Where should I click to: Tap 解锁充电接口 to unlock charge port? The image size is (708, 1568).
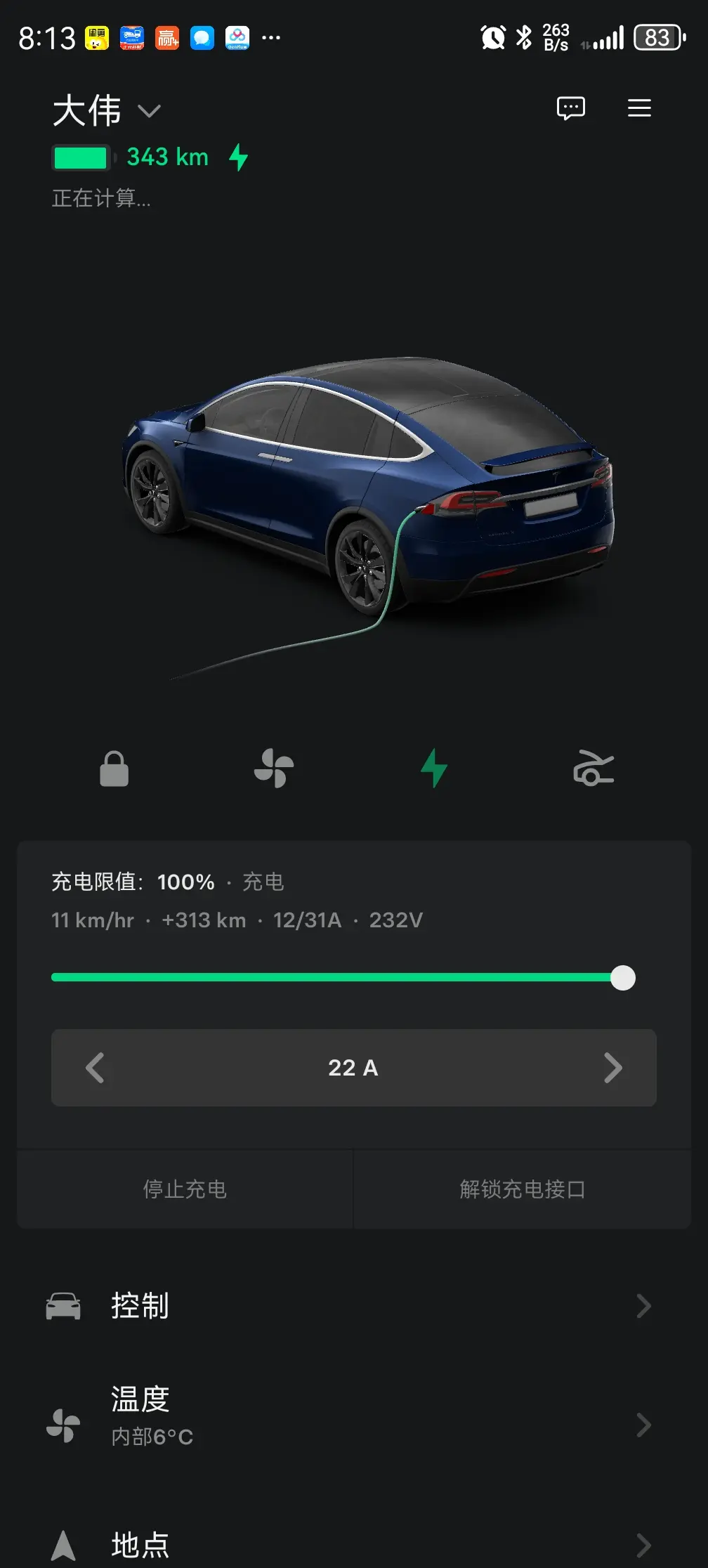point(522,1189)
